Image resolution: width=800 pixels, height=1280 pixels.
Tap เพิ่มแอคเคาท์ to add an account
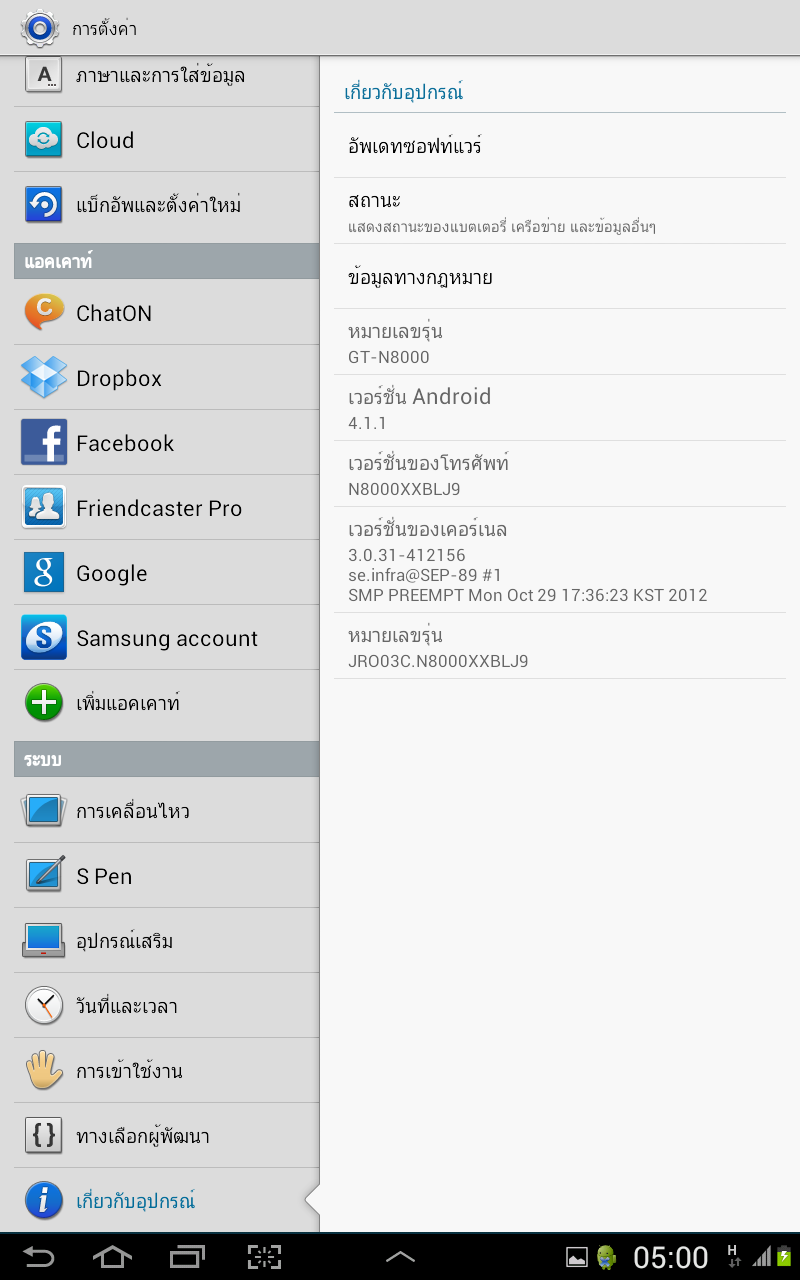[167, 703]
